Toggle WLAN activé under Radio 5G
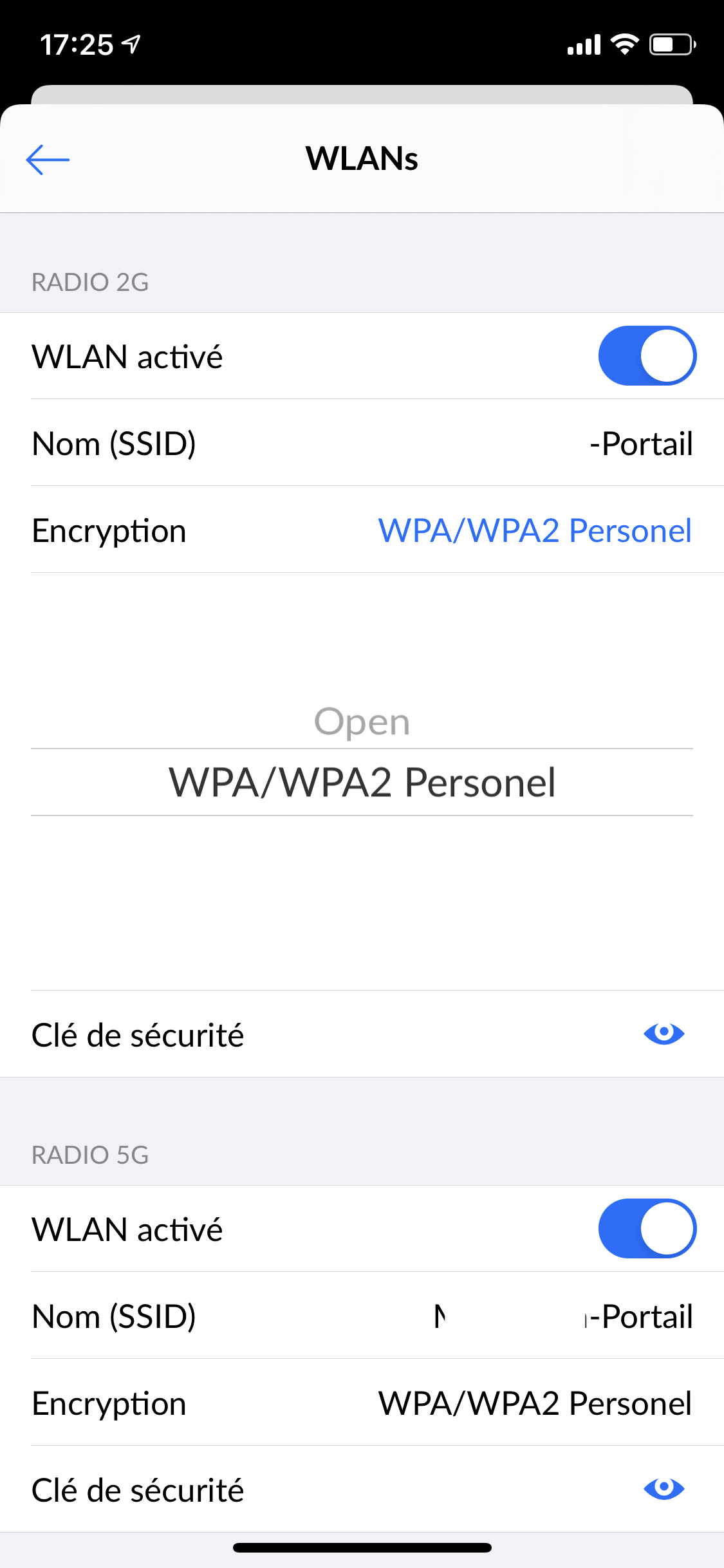This screenshot has width=724, height=1568. pyautogui.click(x=647, y=1229)
